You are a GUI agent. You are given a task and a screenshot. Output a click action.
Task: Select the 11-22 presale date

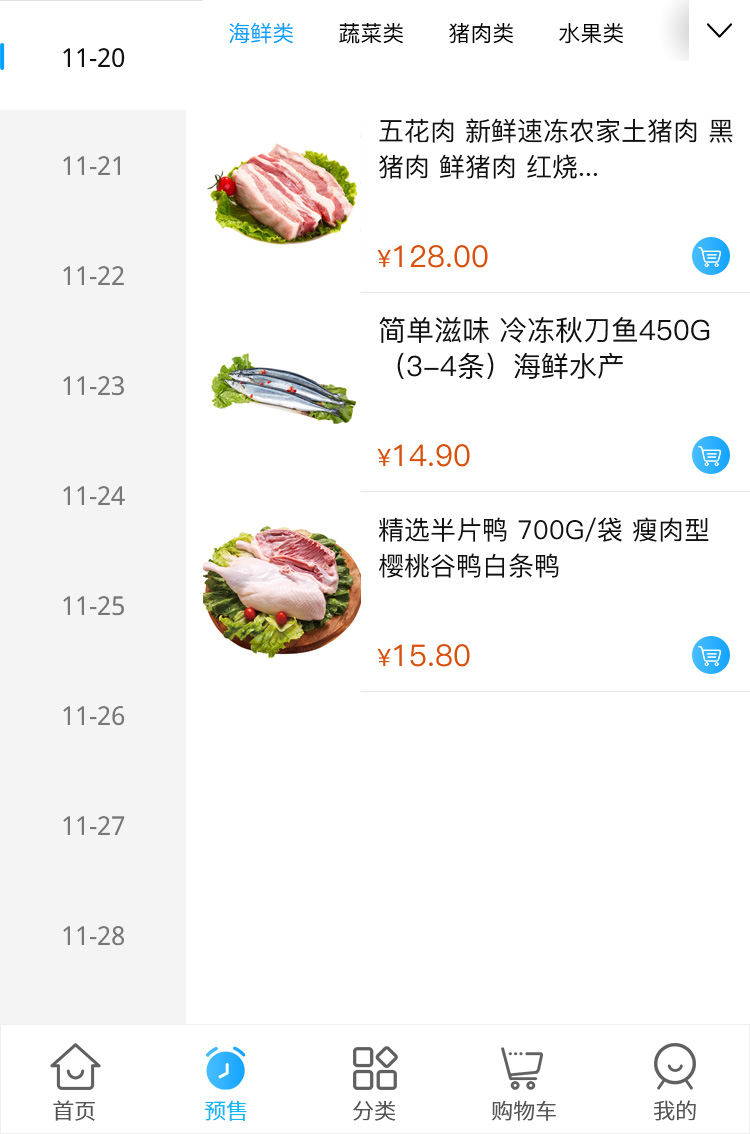pyautogui.click(x=93, y=276)
